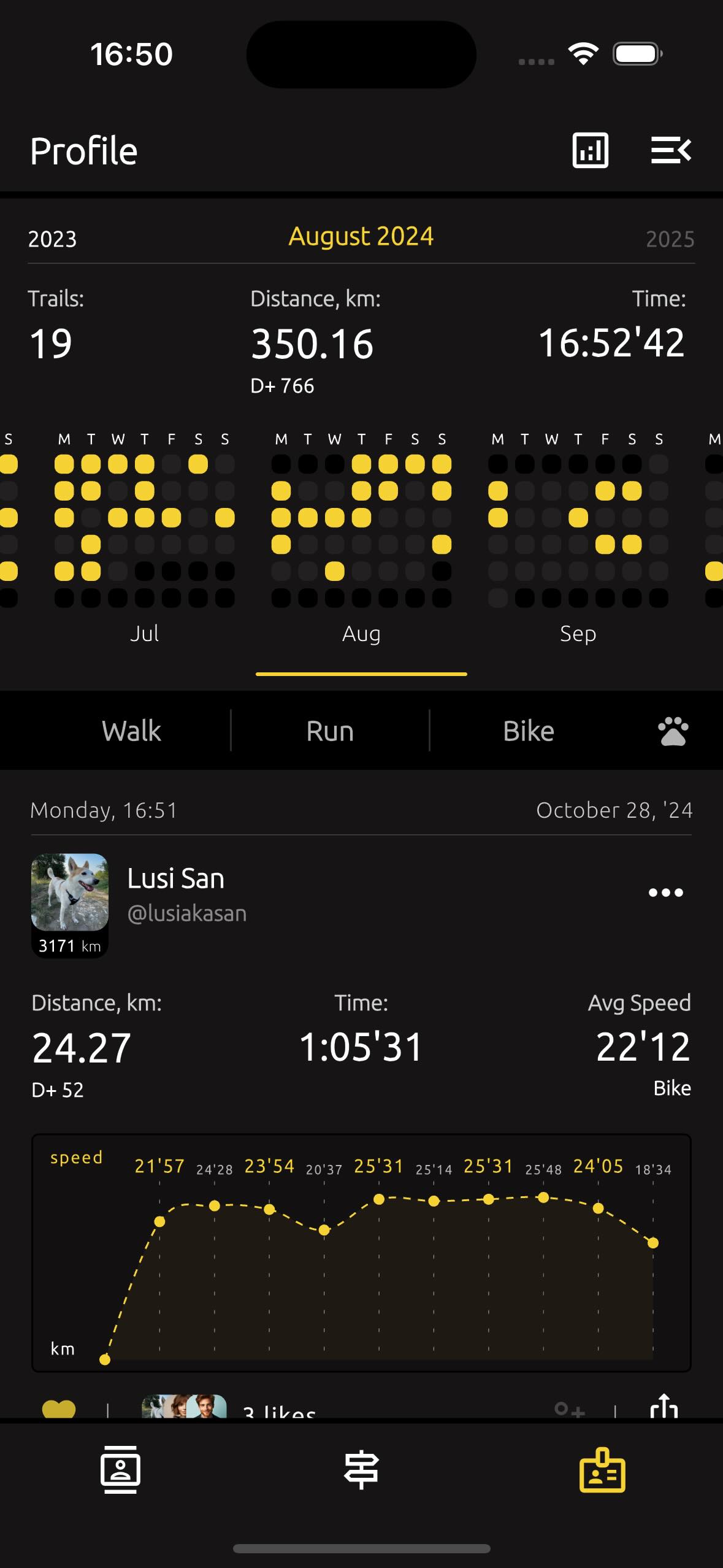723x1568 pixels.
Task: Open more options for Lusi San's activity
Action: 665,893
